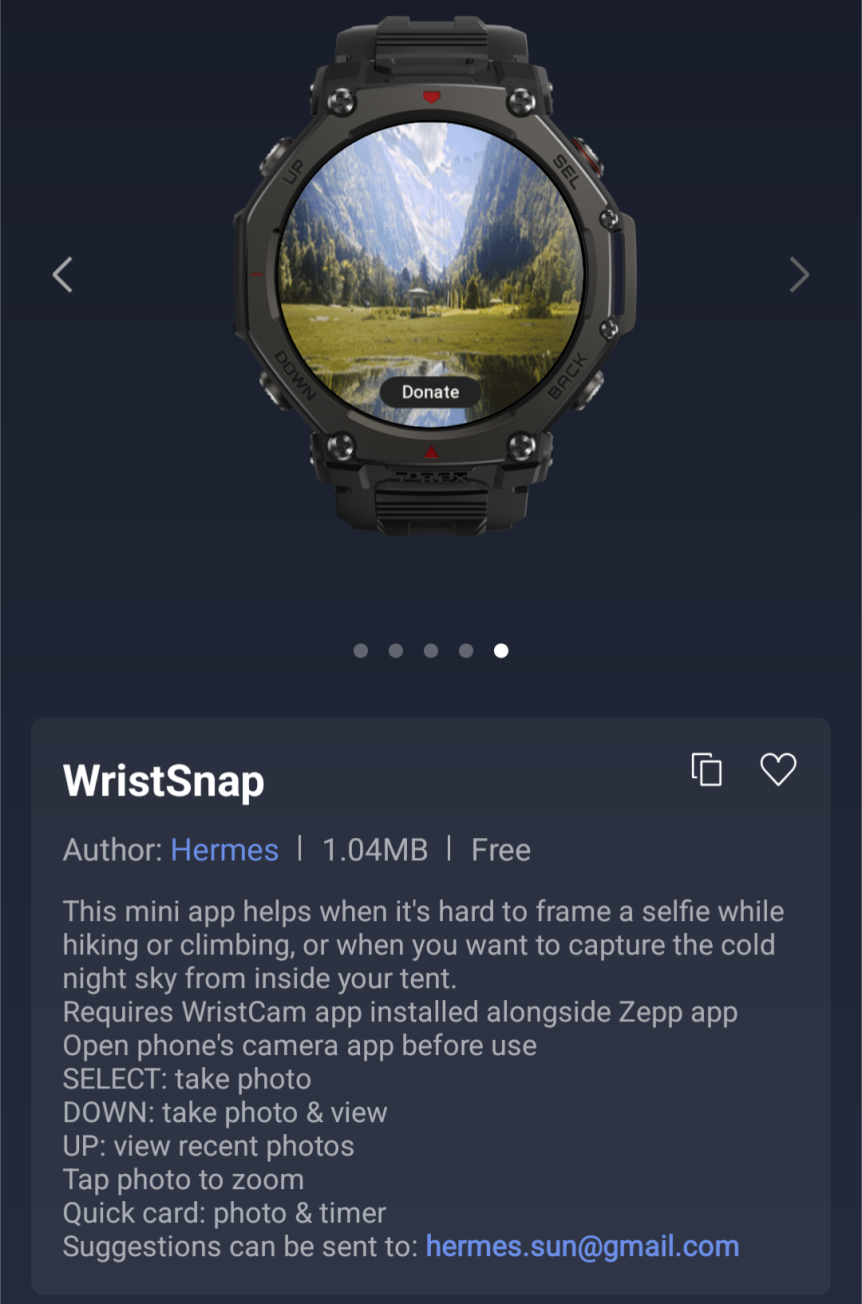Favorite WristSnap with the heart icon
The image size is (862, 1304).
[778, 769]
